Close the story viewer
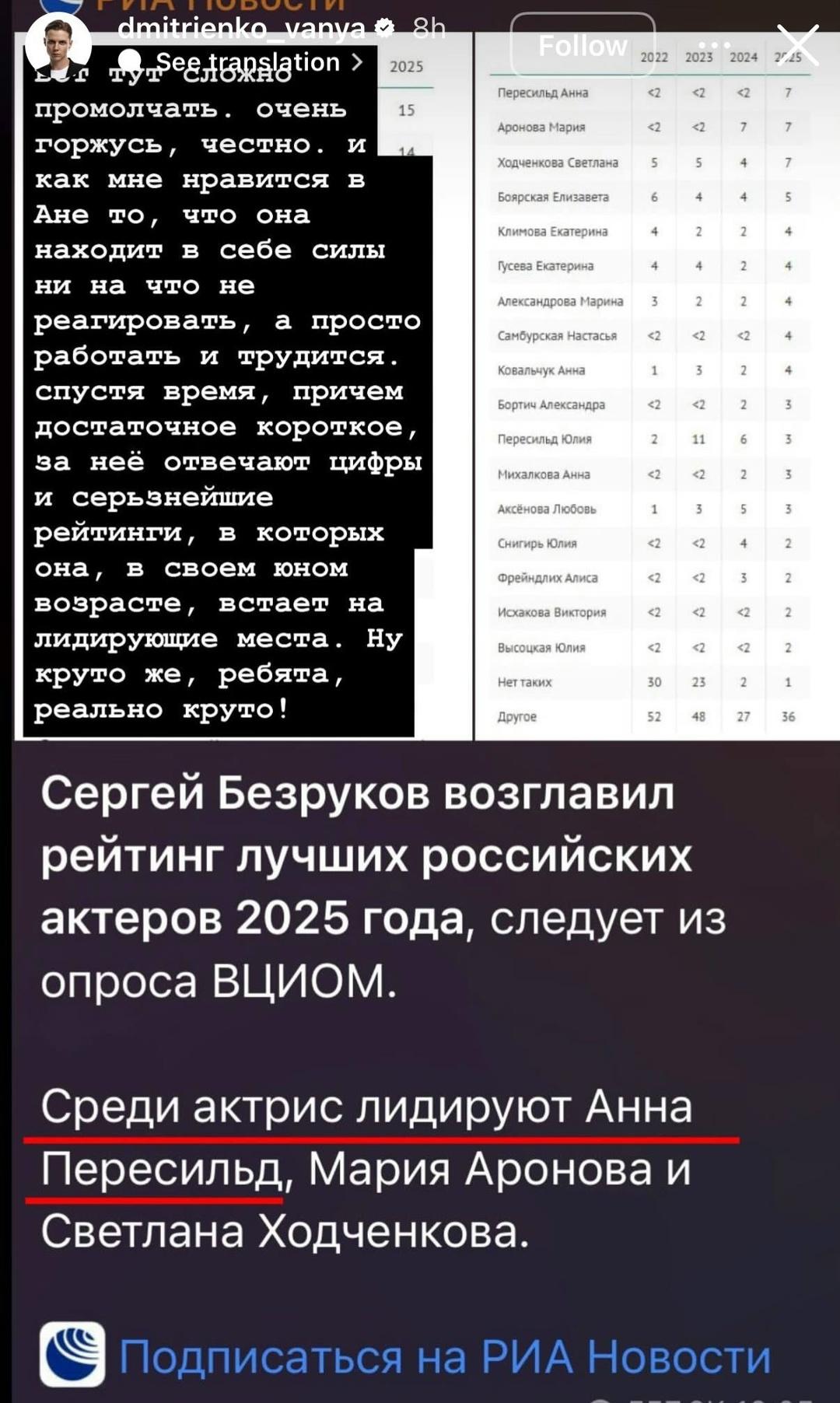The width and height of the screenshot is (840, 1403). [x=799, y=45]
